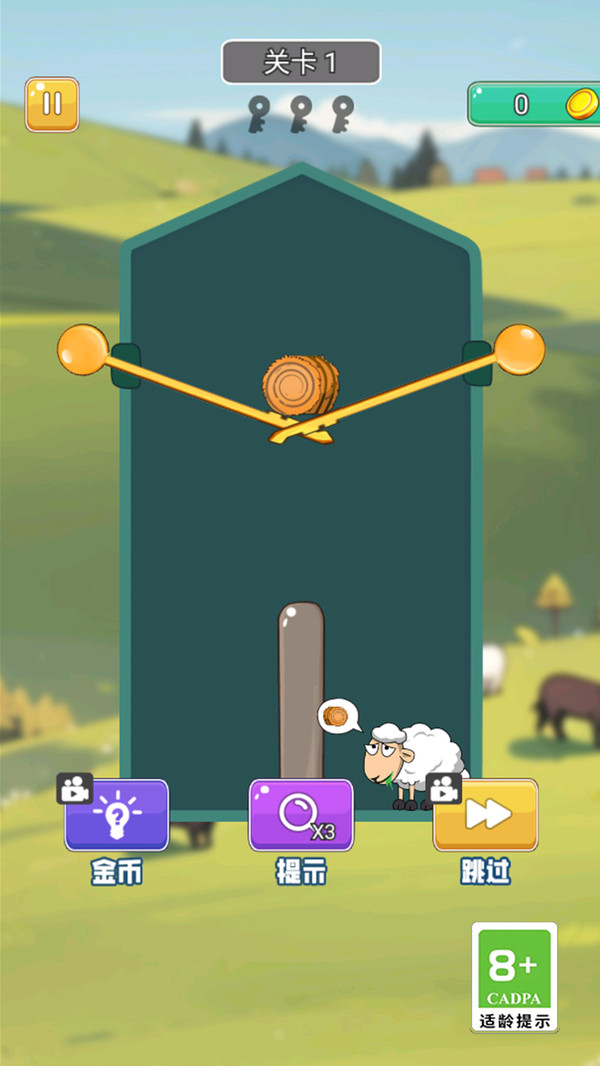
Task: Use the 提示 hint button
Action: tap(301, 815)
